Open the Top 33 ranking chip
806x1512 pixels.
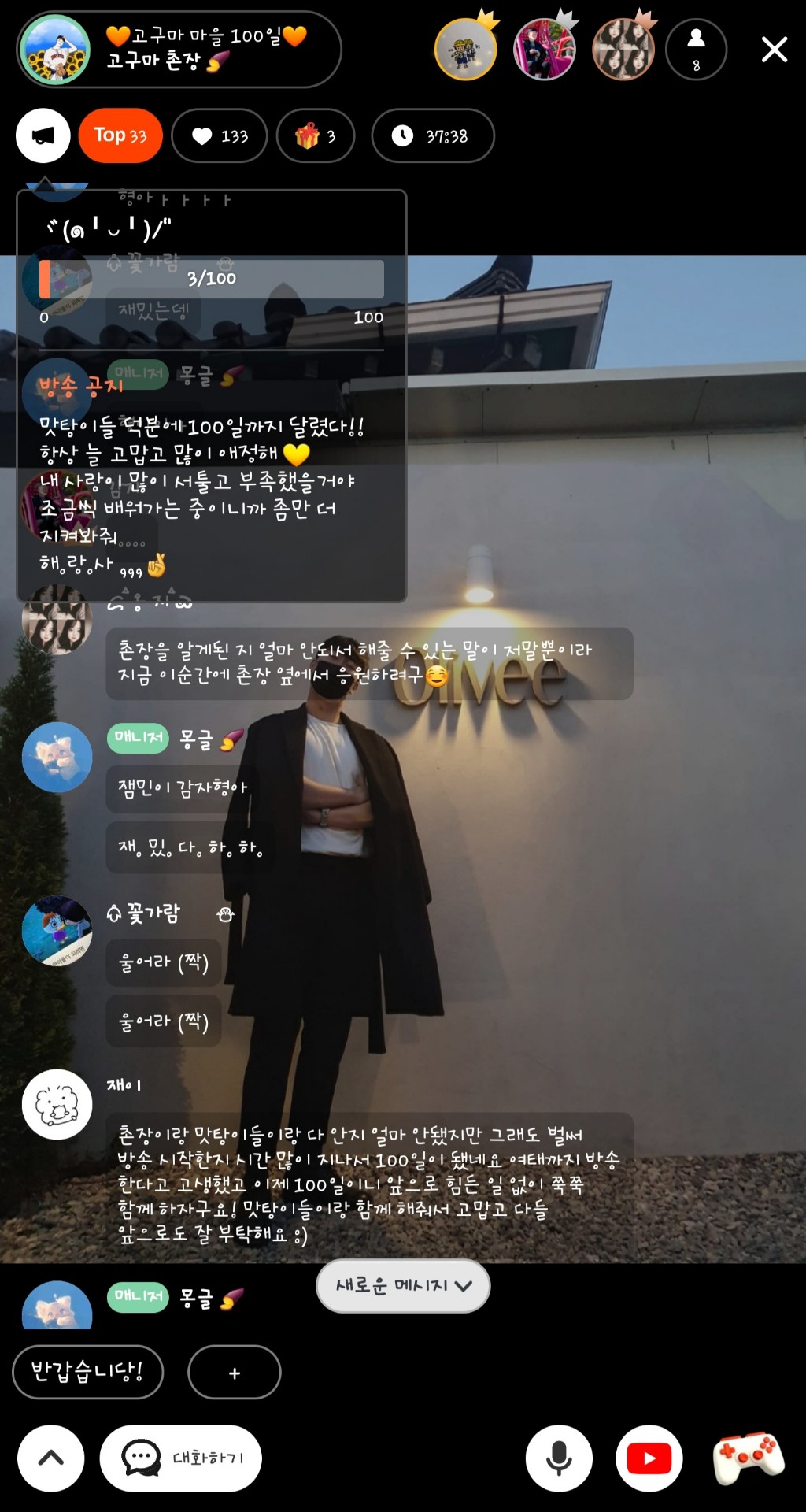(120, 135)
